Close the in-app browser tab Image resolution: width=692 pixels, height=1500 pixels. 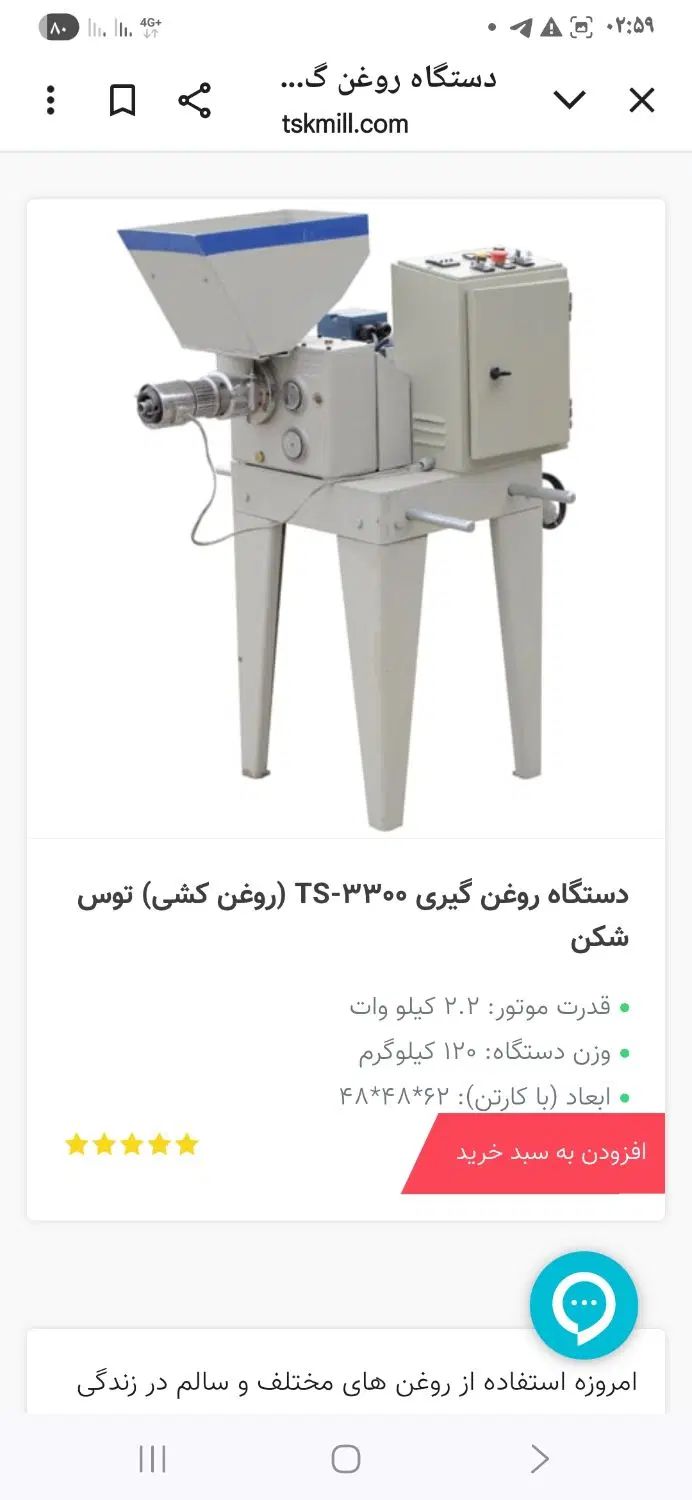[641, 100]
